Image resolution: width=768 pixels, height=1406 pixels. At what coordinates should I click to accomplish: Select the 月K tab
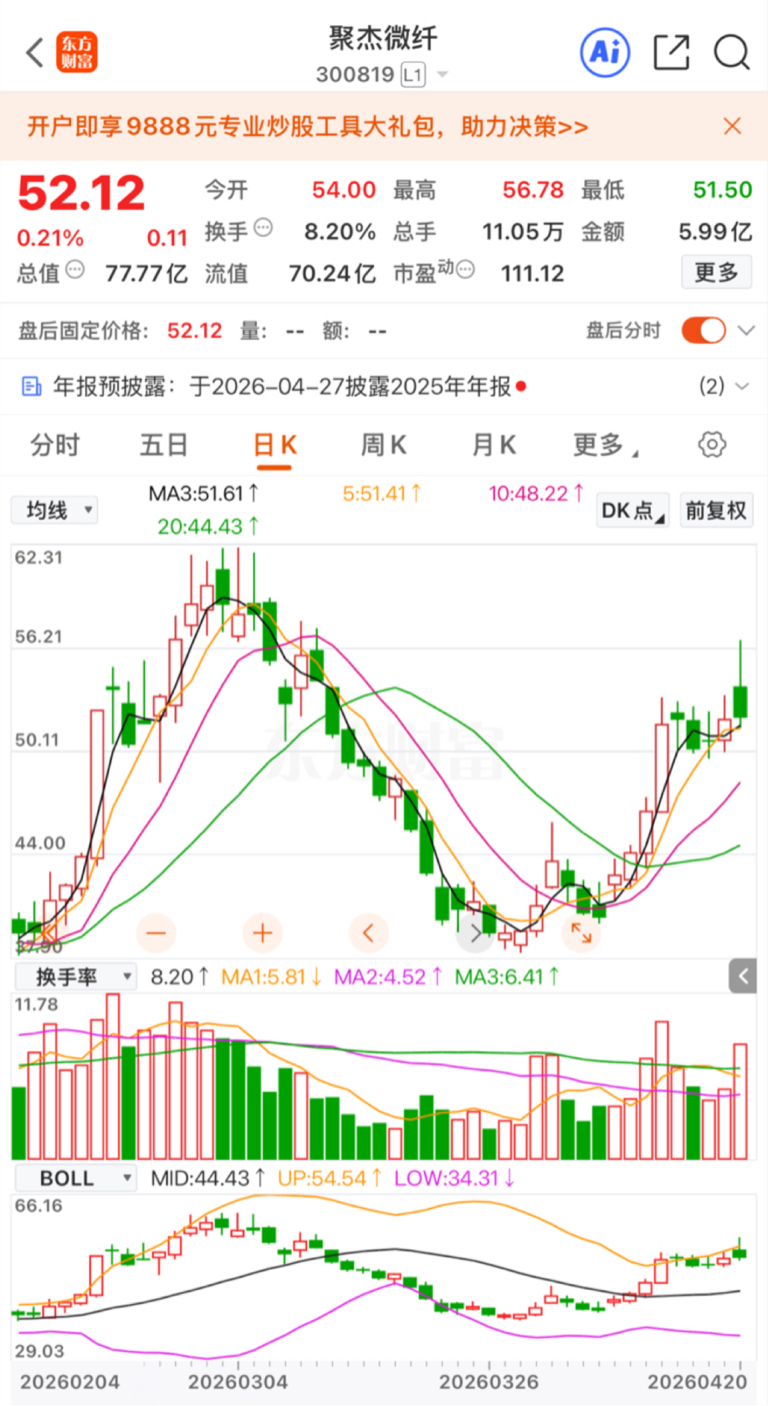(493, 445)
